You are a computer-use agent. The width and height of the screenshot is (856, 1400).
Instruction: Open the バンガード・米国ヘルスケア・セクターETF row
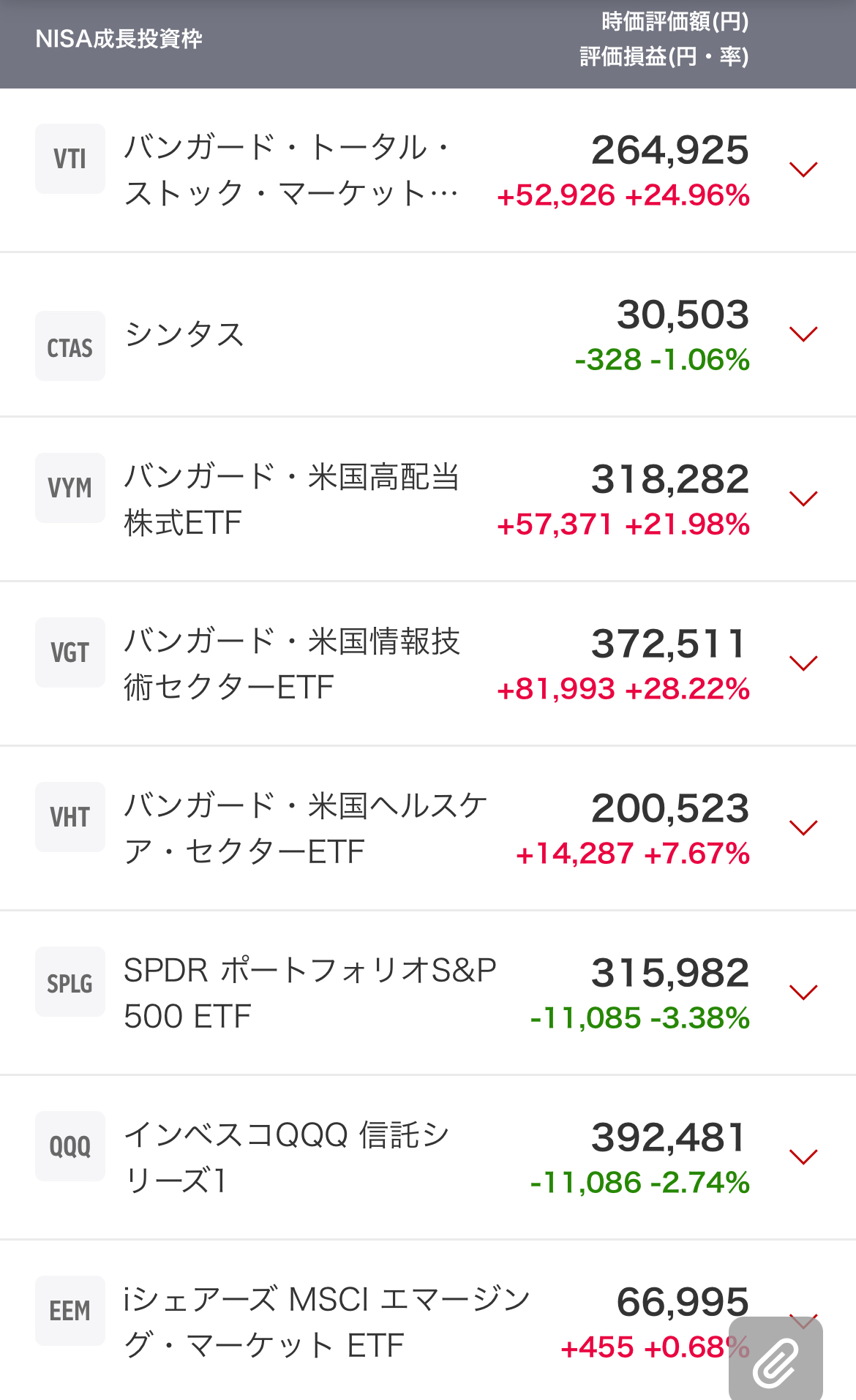point(428,829)
